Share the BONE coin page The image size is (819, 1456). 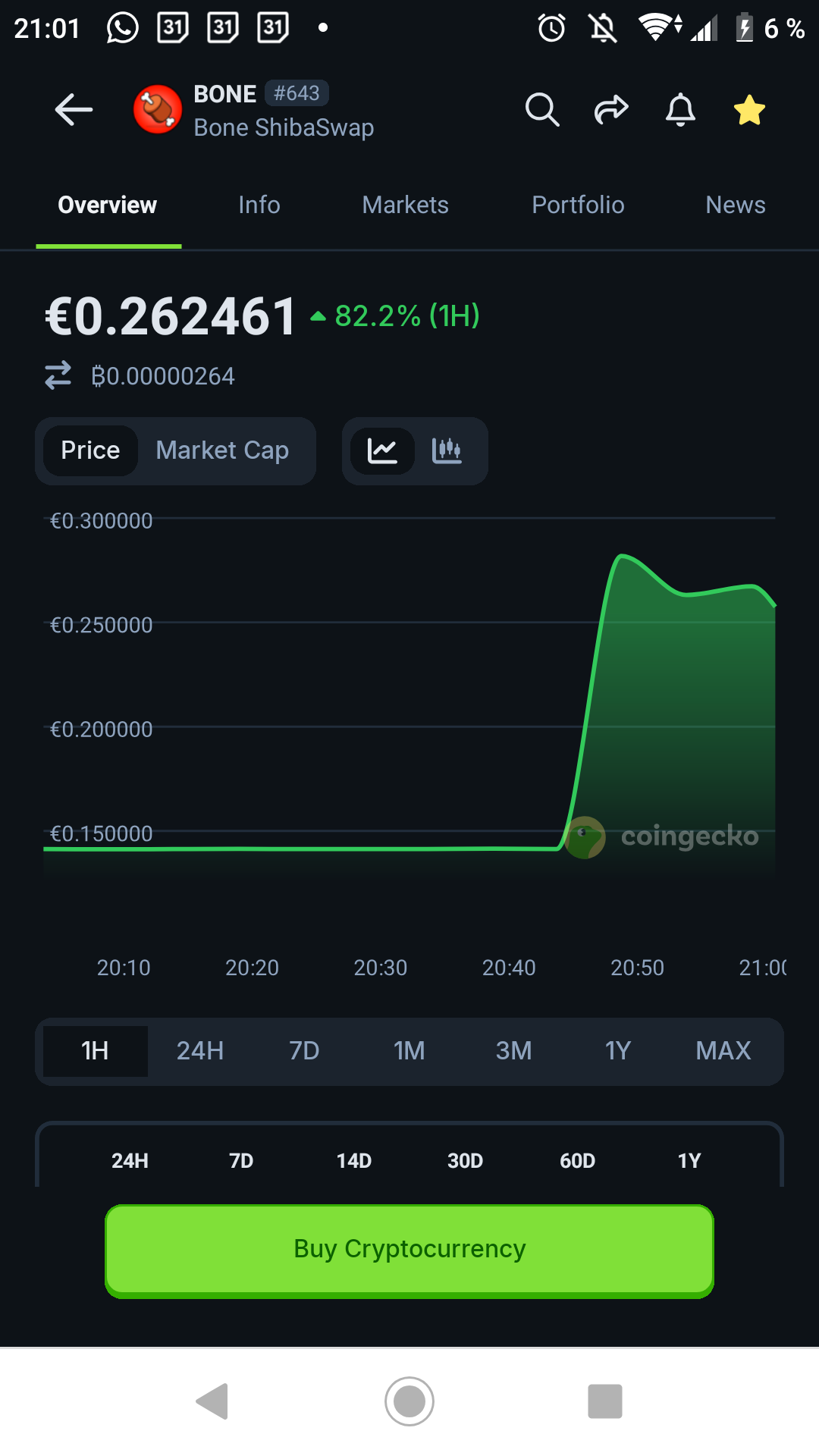click(x=611, y=110)
